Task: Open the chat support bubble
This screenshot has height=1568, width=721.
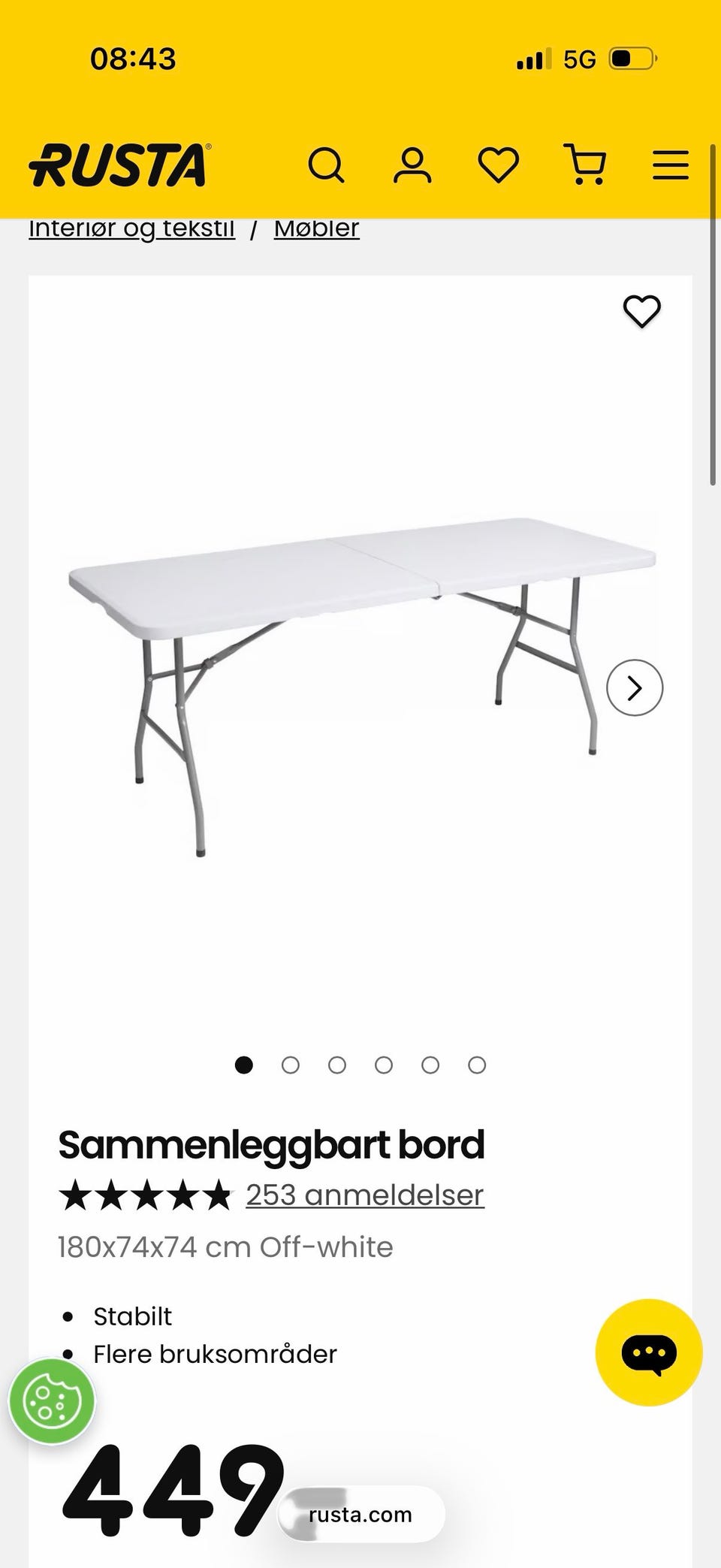Action: coord(649,1352)
